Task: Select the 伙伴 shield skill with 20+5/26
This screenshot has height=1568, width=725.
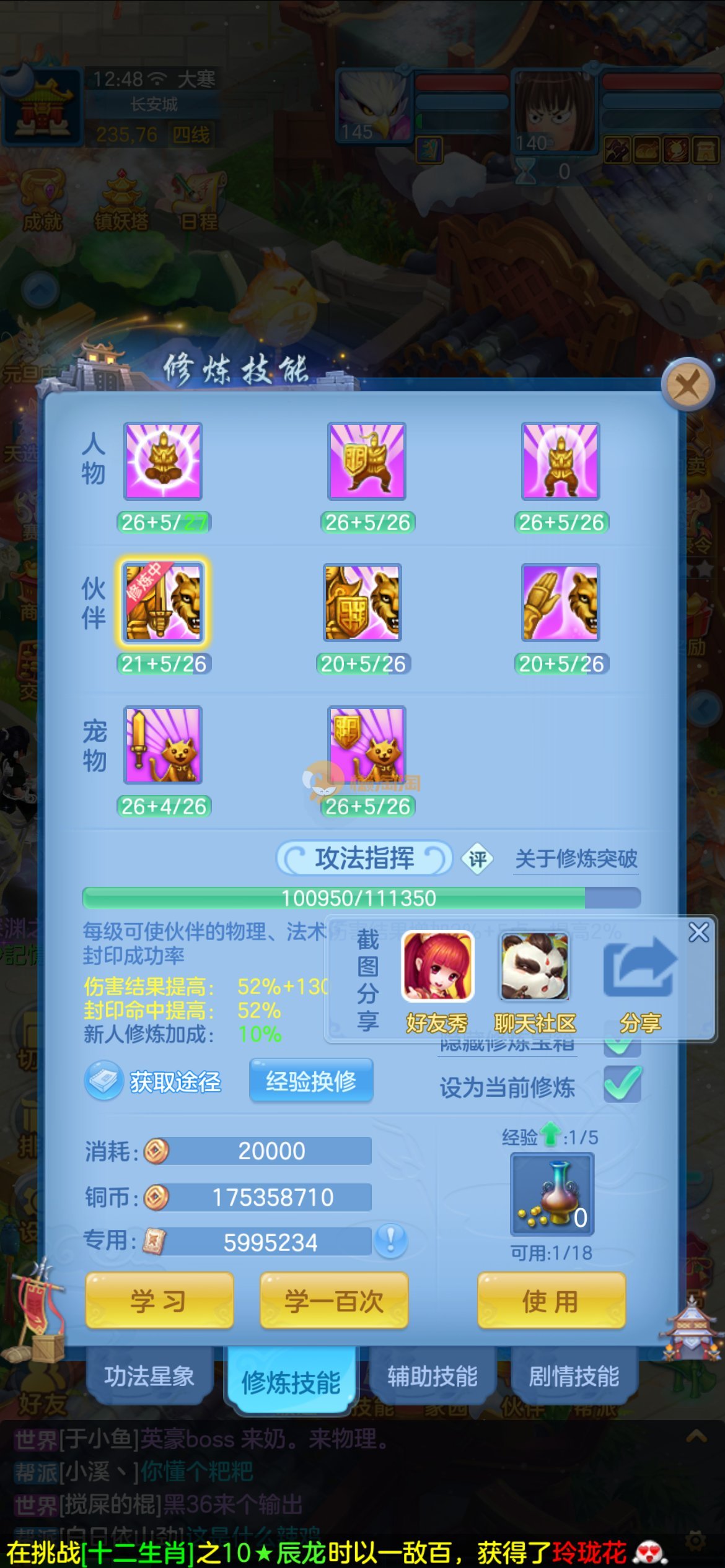Action: click(x=362, y=603)
